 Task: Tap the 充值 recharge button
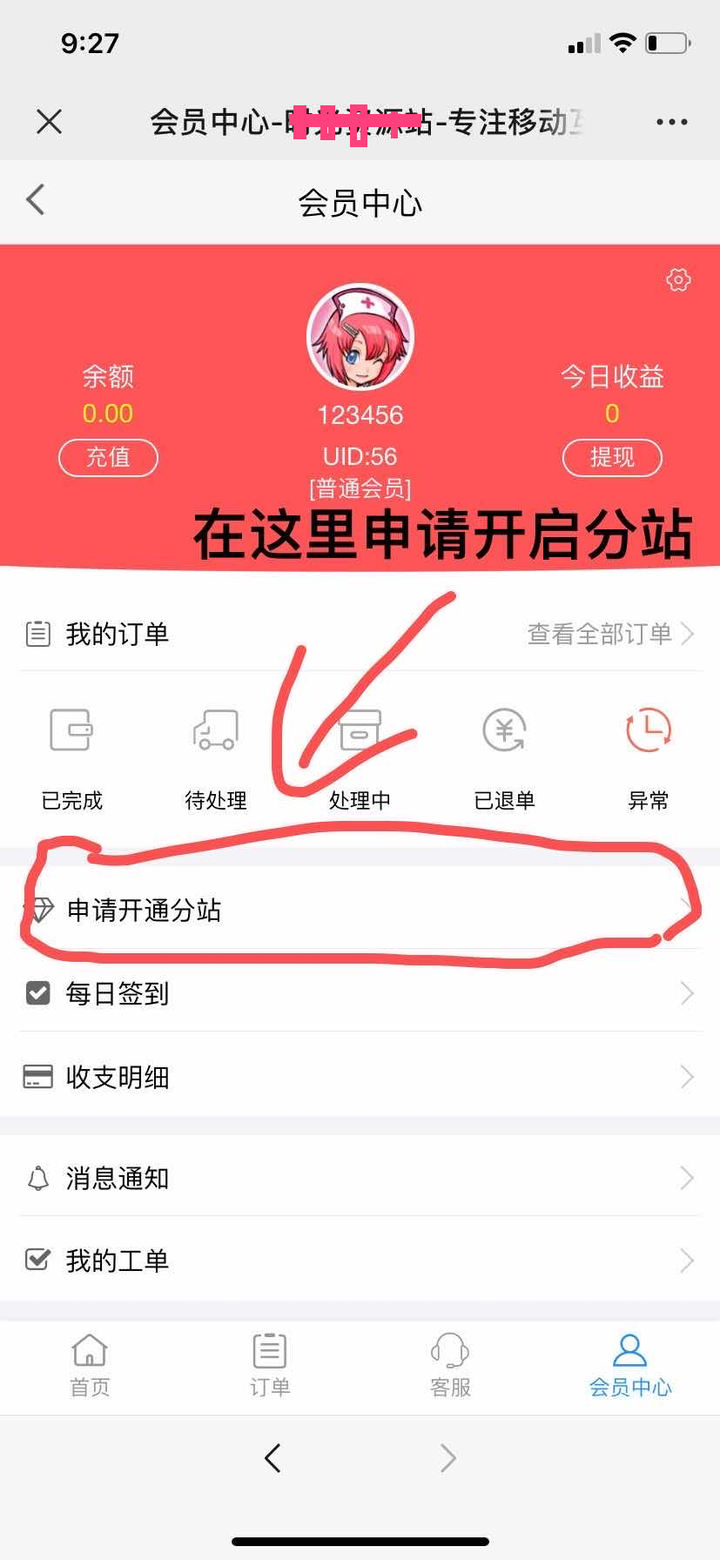pyautogui.click(x=108, y=457)
